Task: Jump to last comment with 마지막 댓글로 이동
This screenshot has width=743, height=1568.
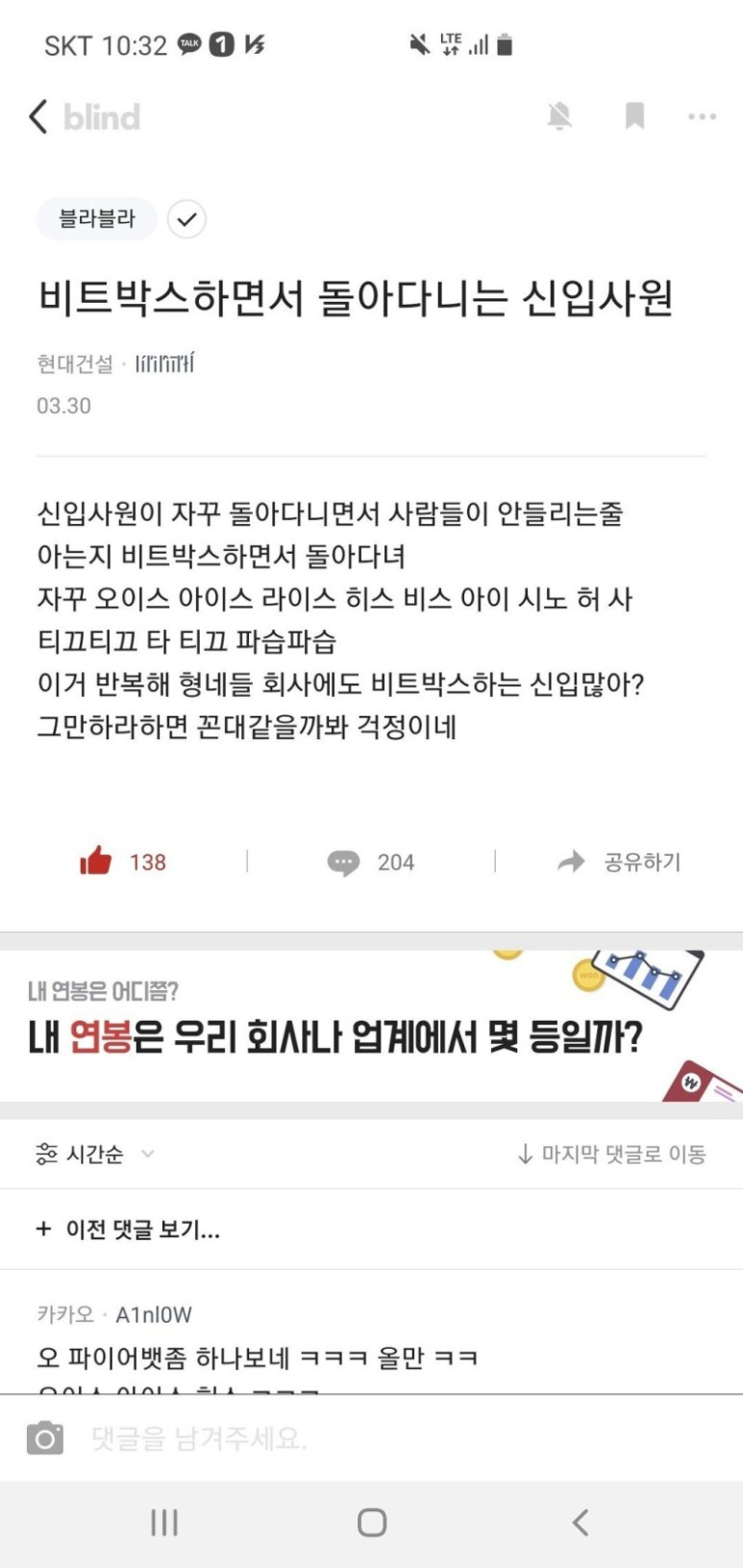Action: (611, 1154)
